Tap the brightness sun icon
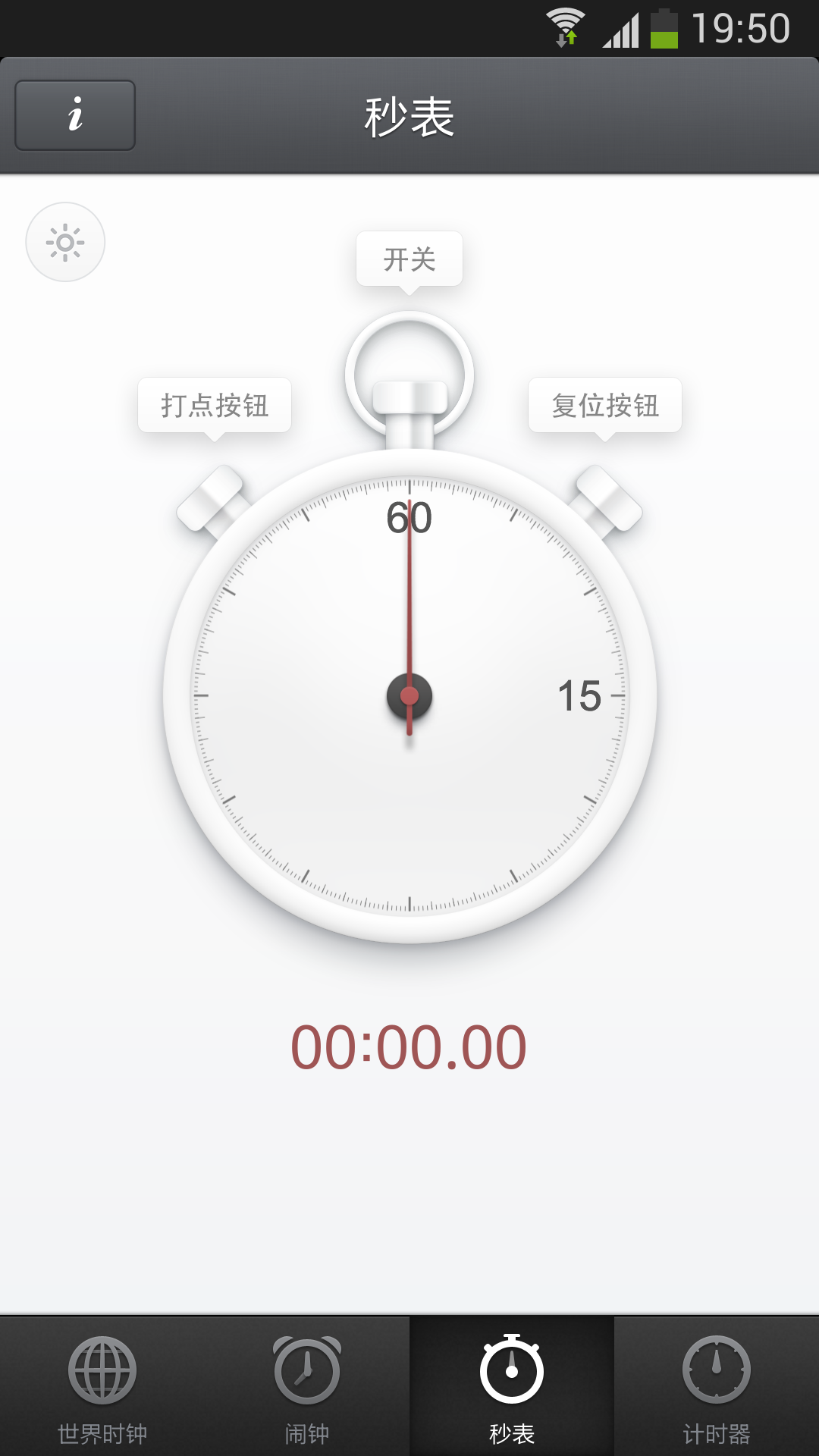The image size is (819, 1456). point(65,242)
